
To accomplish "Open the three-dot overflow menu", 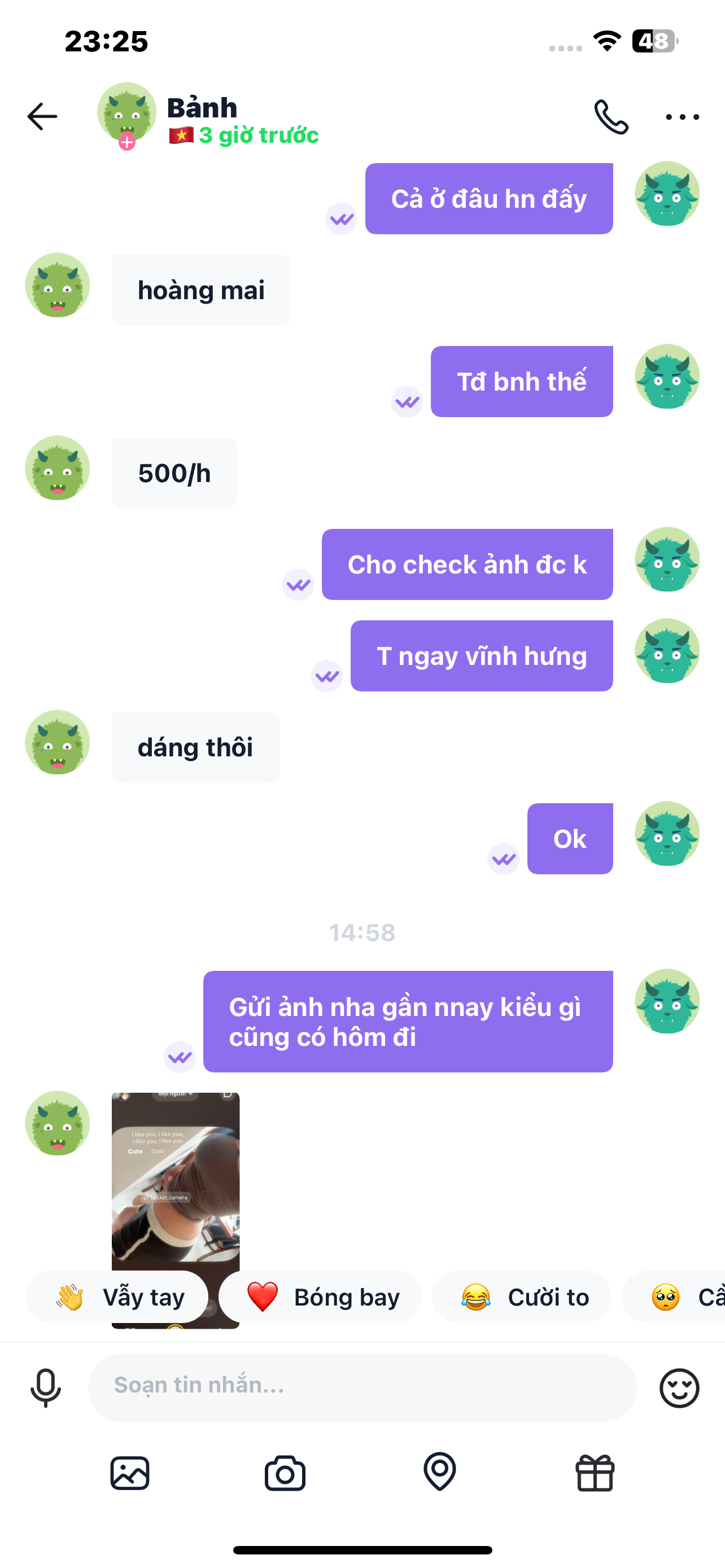I will [x=682, y=116].
